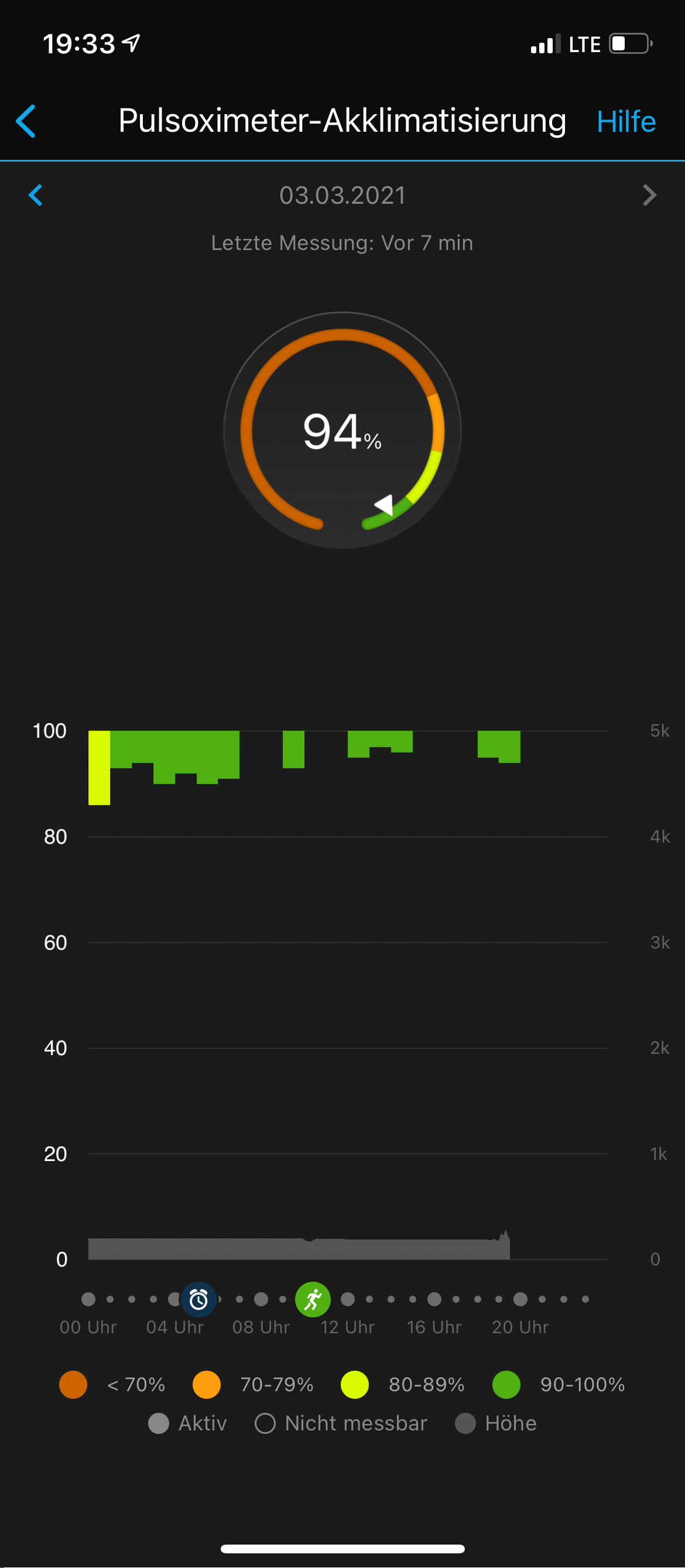685x1568 pixels.
Task: Go back from Pulsoximeter-Akklimatisierung screen
Action: tap(26, 121)
